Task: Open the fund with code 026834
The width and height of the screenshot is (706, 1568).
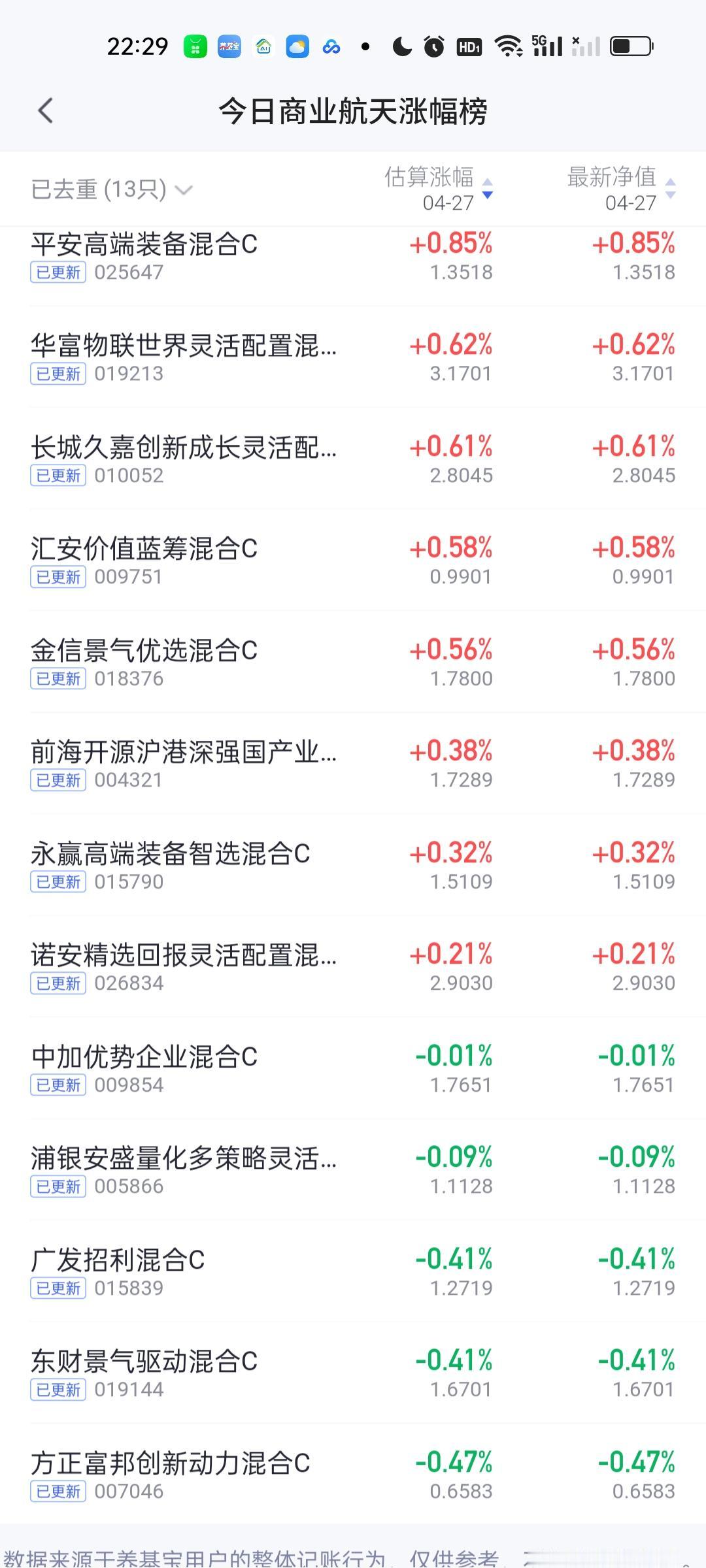Action: coord(184,956)
